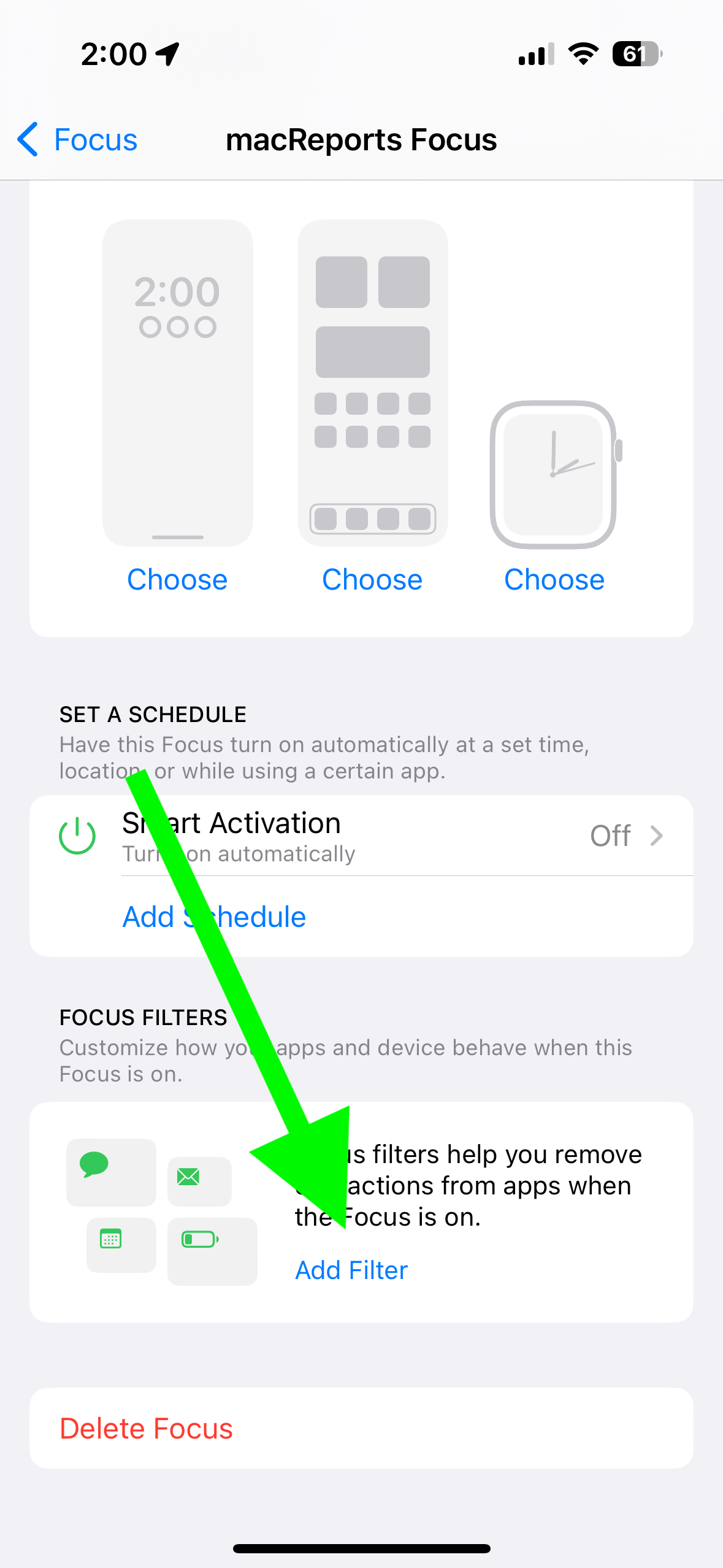Viewport: 723px width, 1568px height.
Task: Choose an Apple Watch face
Action: pyautogui.click(x=554, y=580)
